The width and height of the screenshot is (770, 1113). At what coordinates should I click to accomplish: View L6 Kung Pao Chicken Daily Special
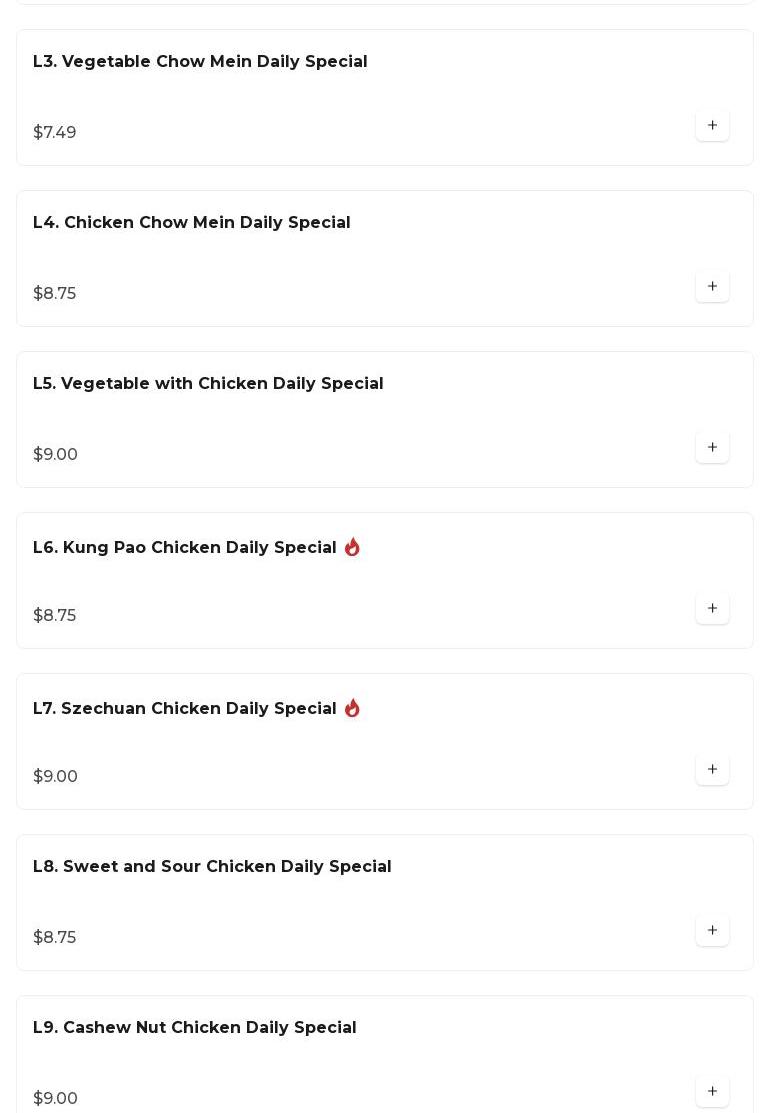(185, 548)
